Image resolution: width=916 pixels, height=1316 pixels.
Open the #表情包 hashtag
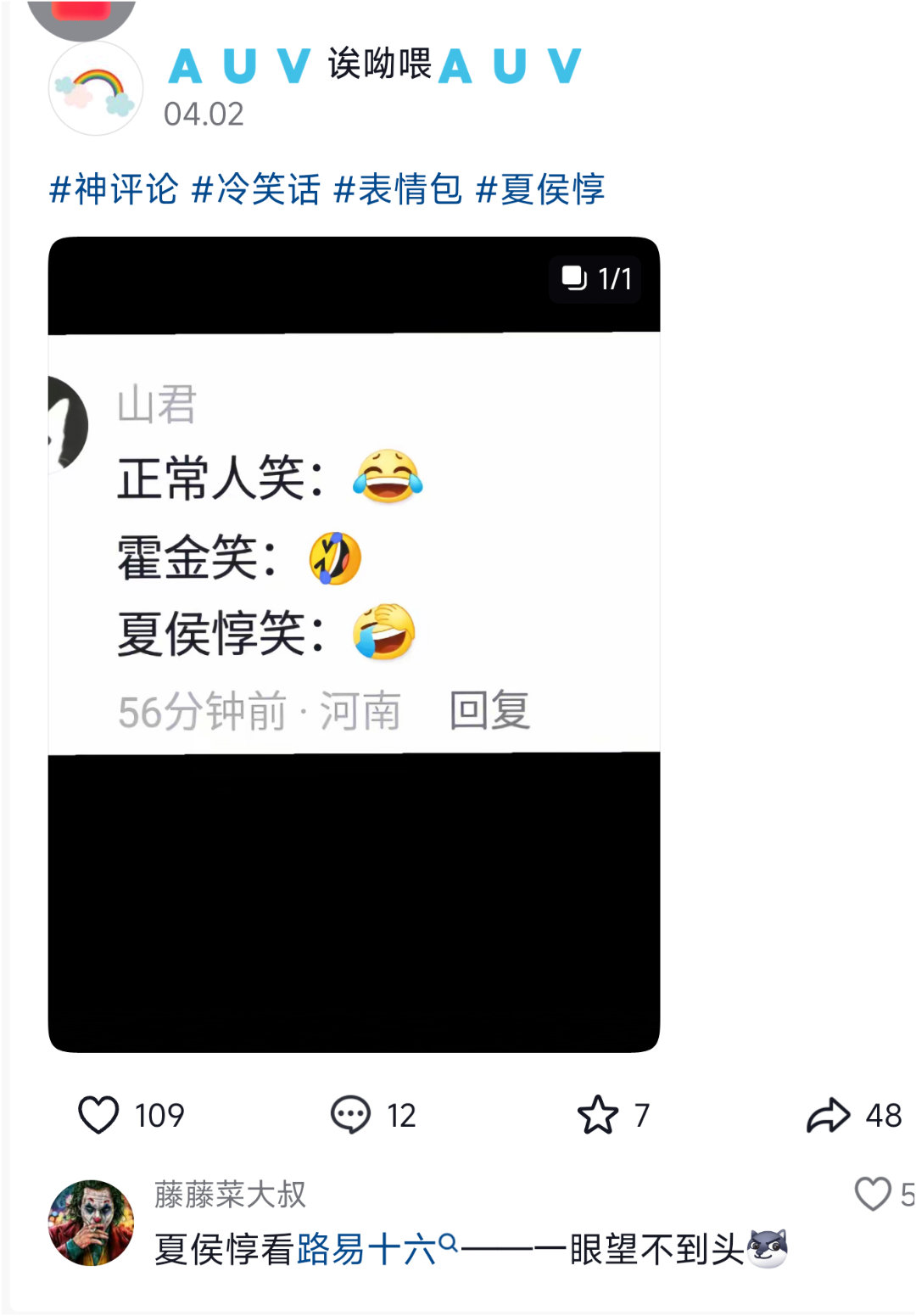coord(398,189)
